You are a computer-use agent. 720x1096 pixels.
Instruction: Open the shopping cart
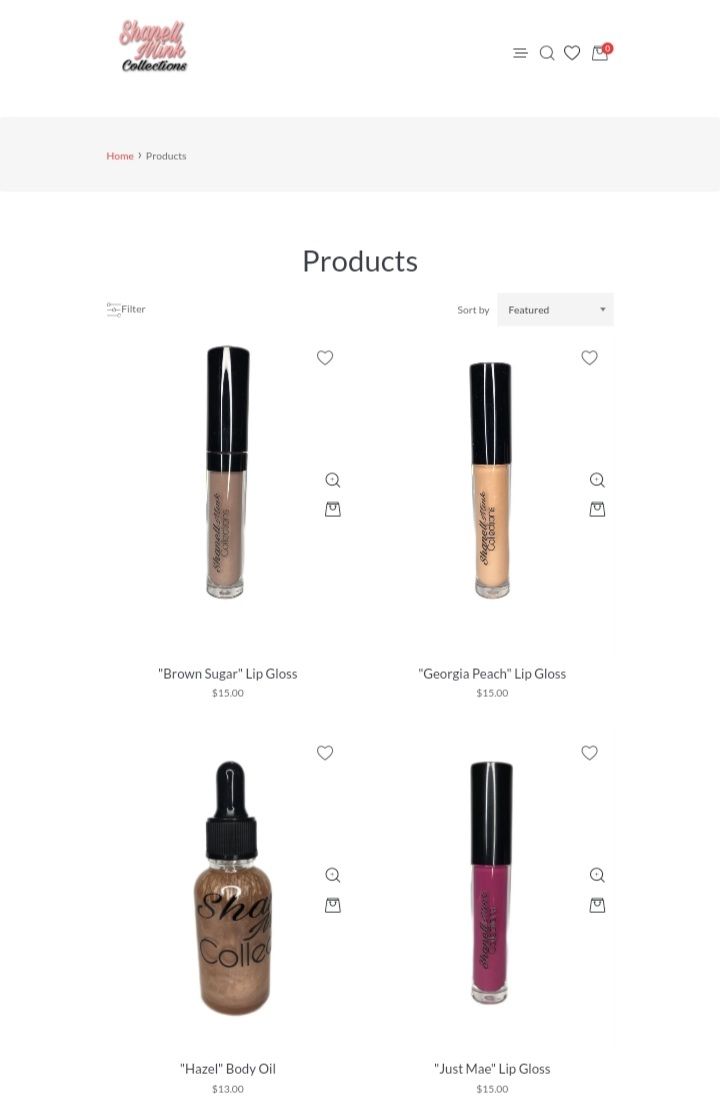(x=600, y=53)
